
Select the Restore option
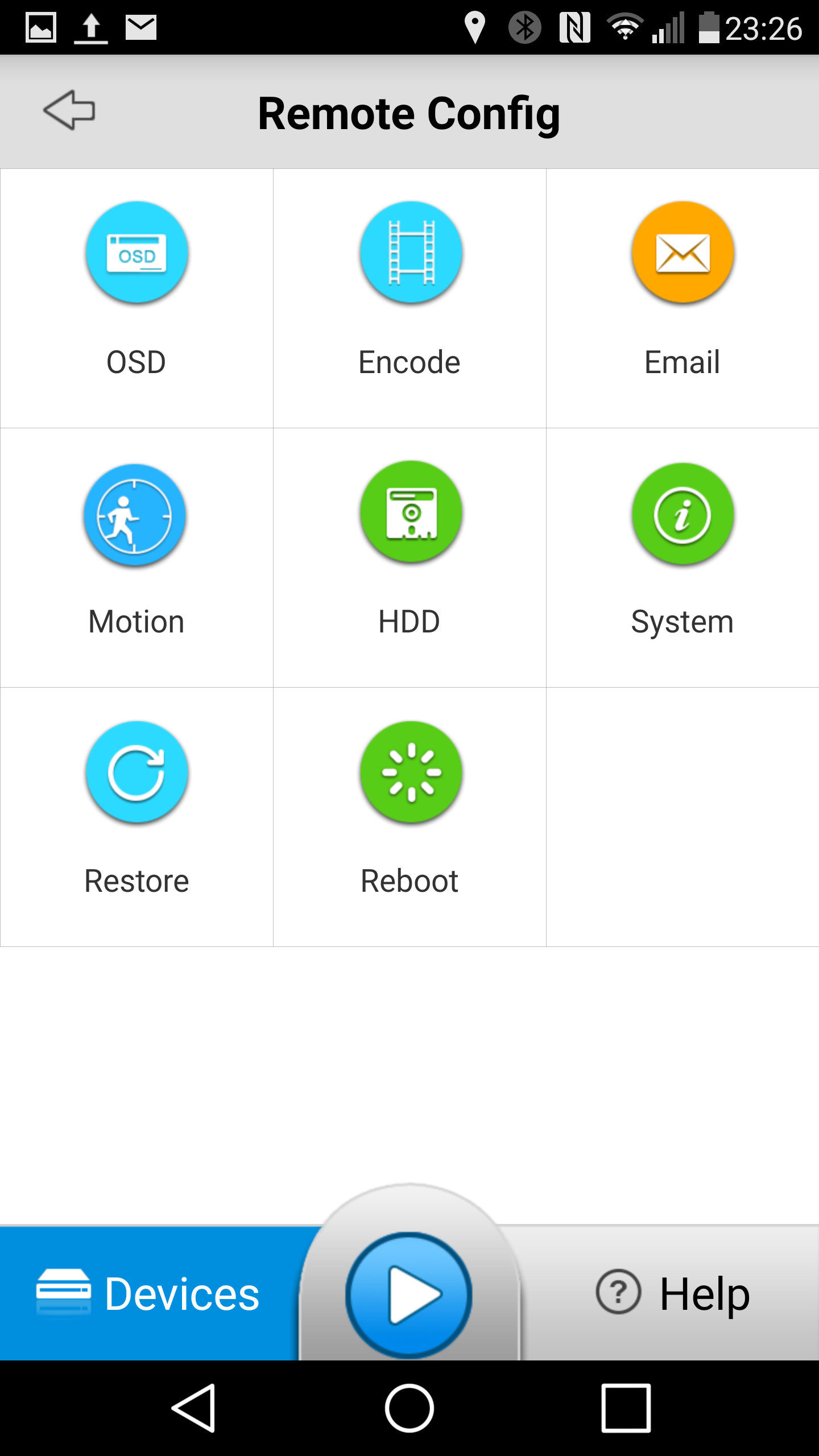(136, 817)
